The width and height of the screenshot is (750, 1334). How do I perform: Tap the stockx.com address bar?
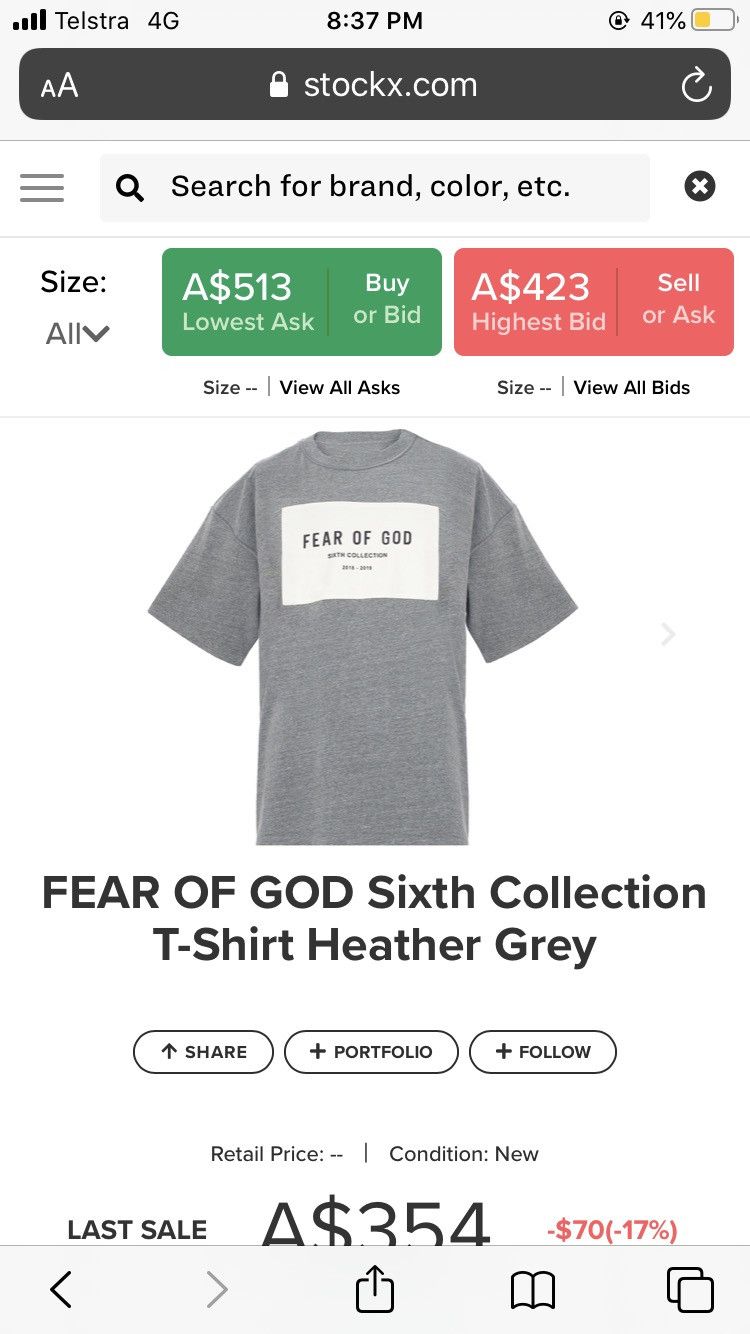pos(375,85)
